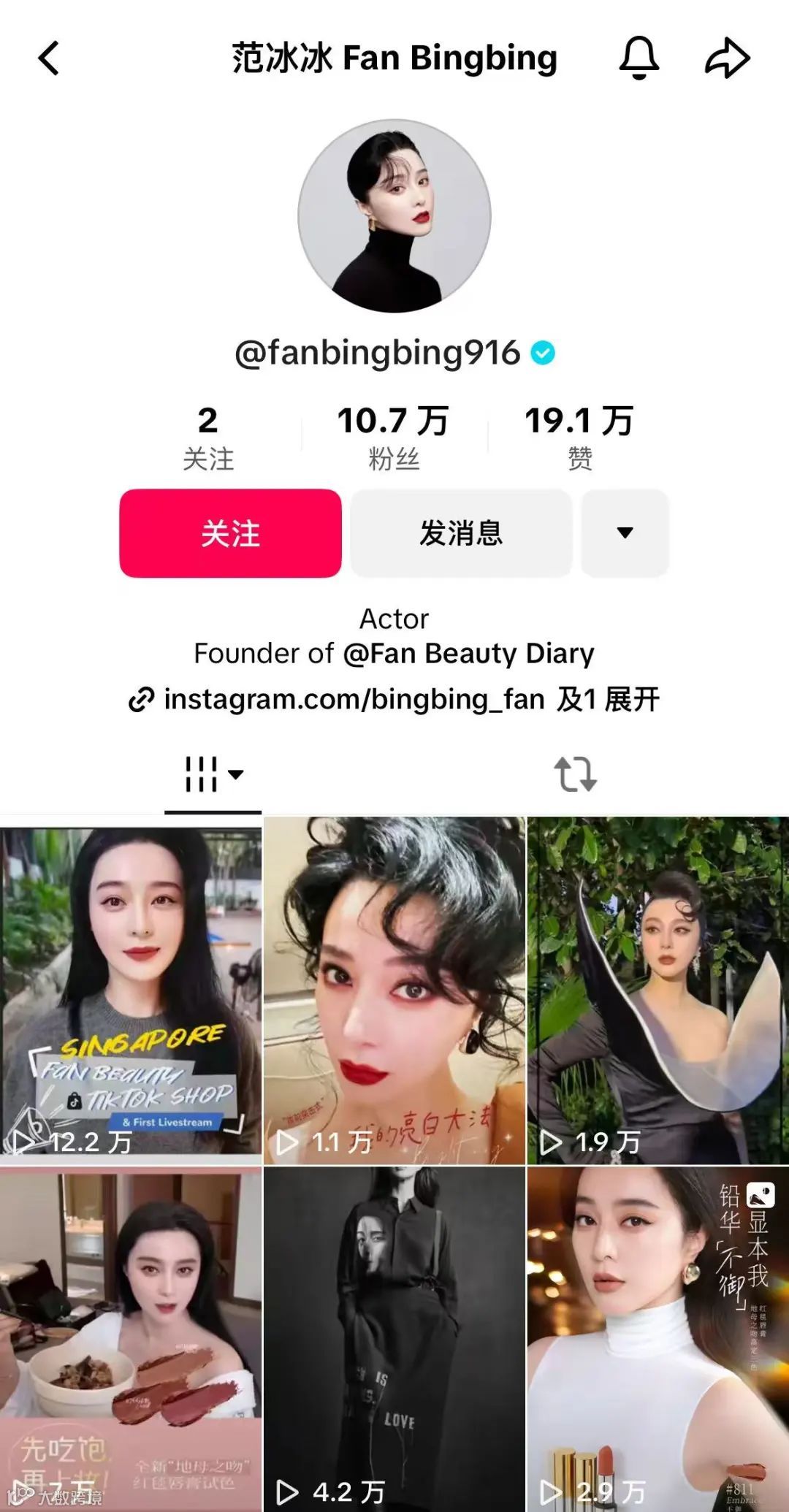This screenshot has height=1512, width=789.
Task: Open the 先吃饱 lipstick swatch video
Action: (x=131, y=1340)
